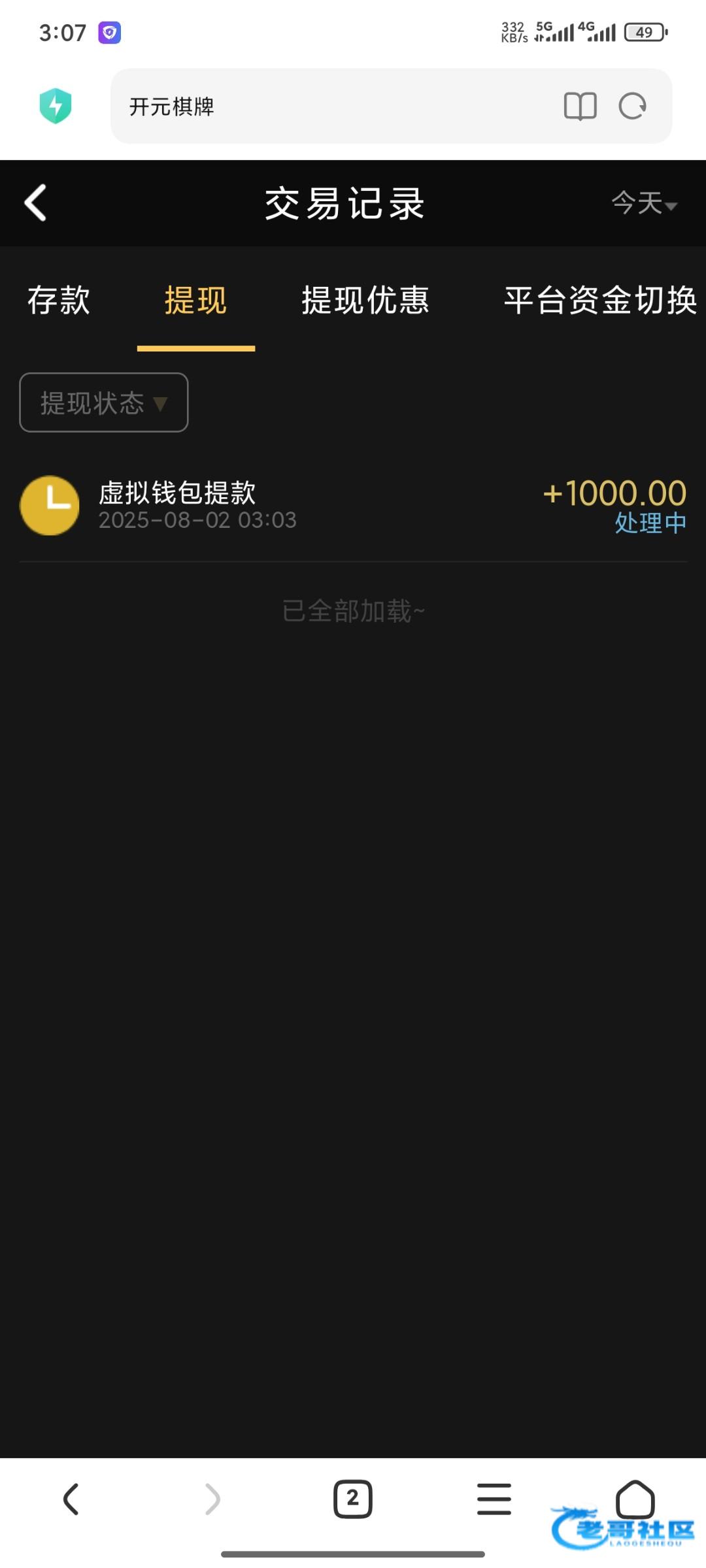Enable reader mode book icon
The height and width of the screenshot is (1568, 706).
[580, 106]
